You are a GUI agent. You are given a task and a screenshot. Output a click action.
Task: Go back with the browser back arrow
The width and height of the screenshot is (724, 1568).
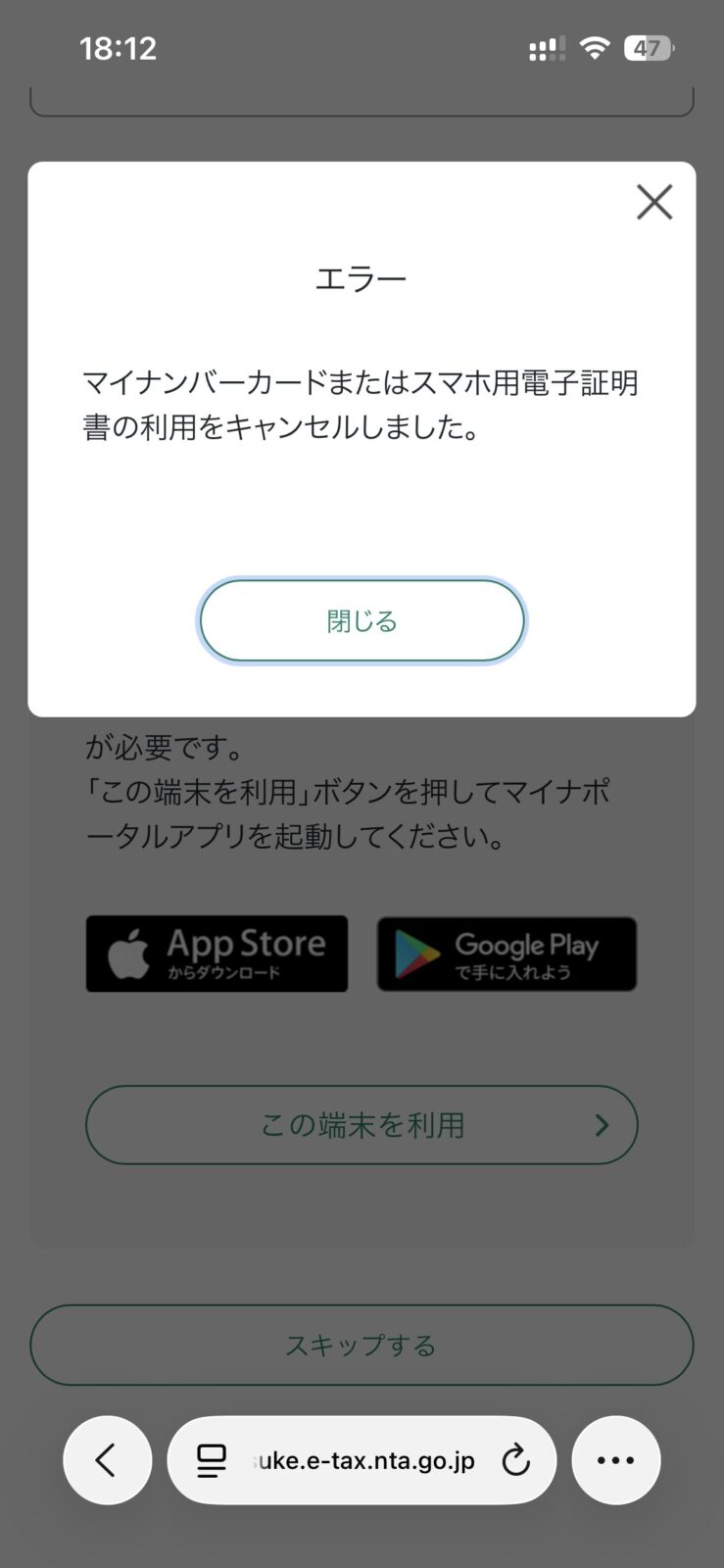click(x=107, y=1460)
